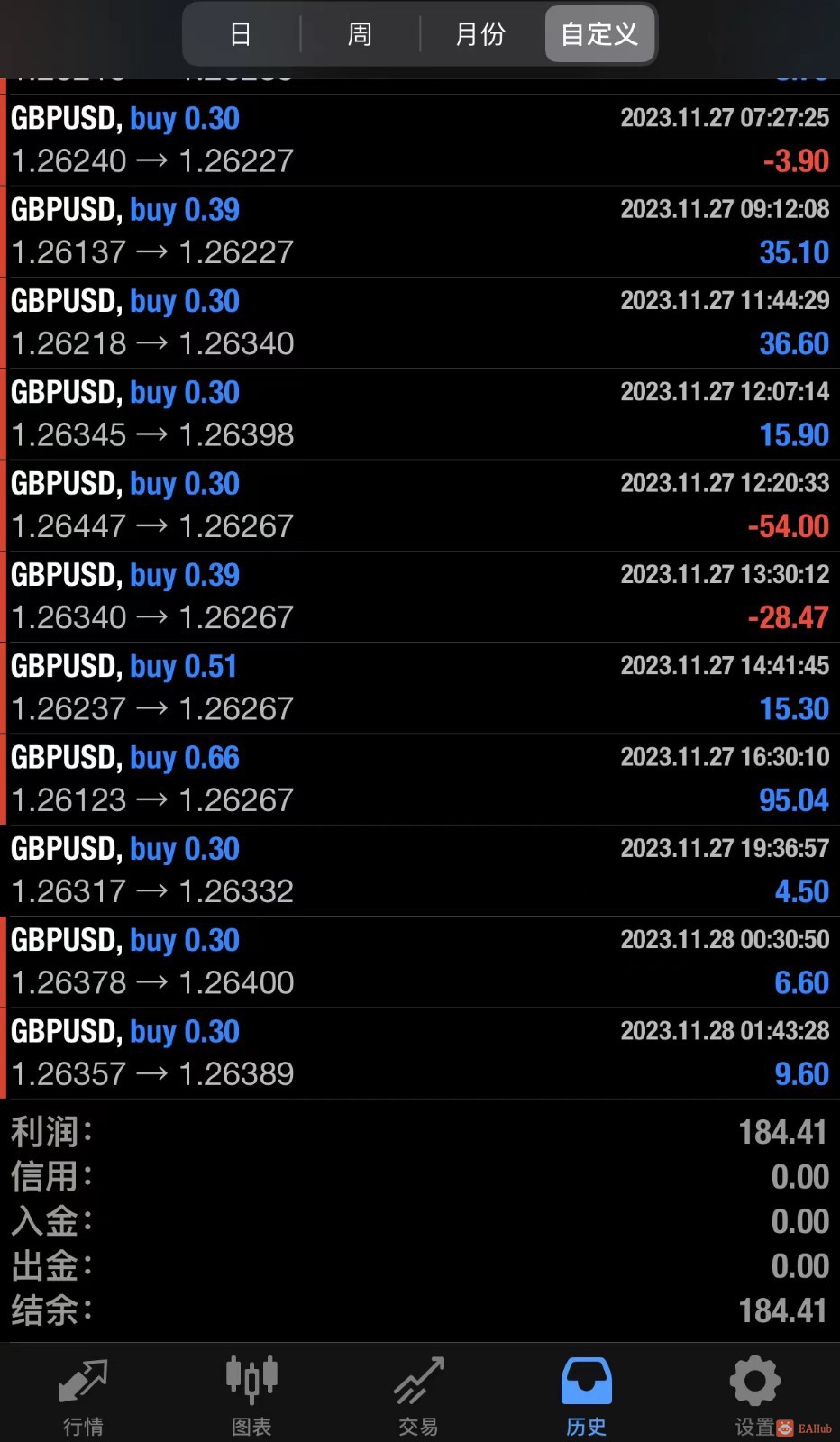Open the GBPUSD trade with 35.10 profit
This screenshot has width=840, height=1442.
420,231
